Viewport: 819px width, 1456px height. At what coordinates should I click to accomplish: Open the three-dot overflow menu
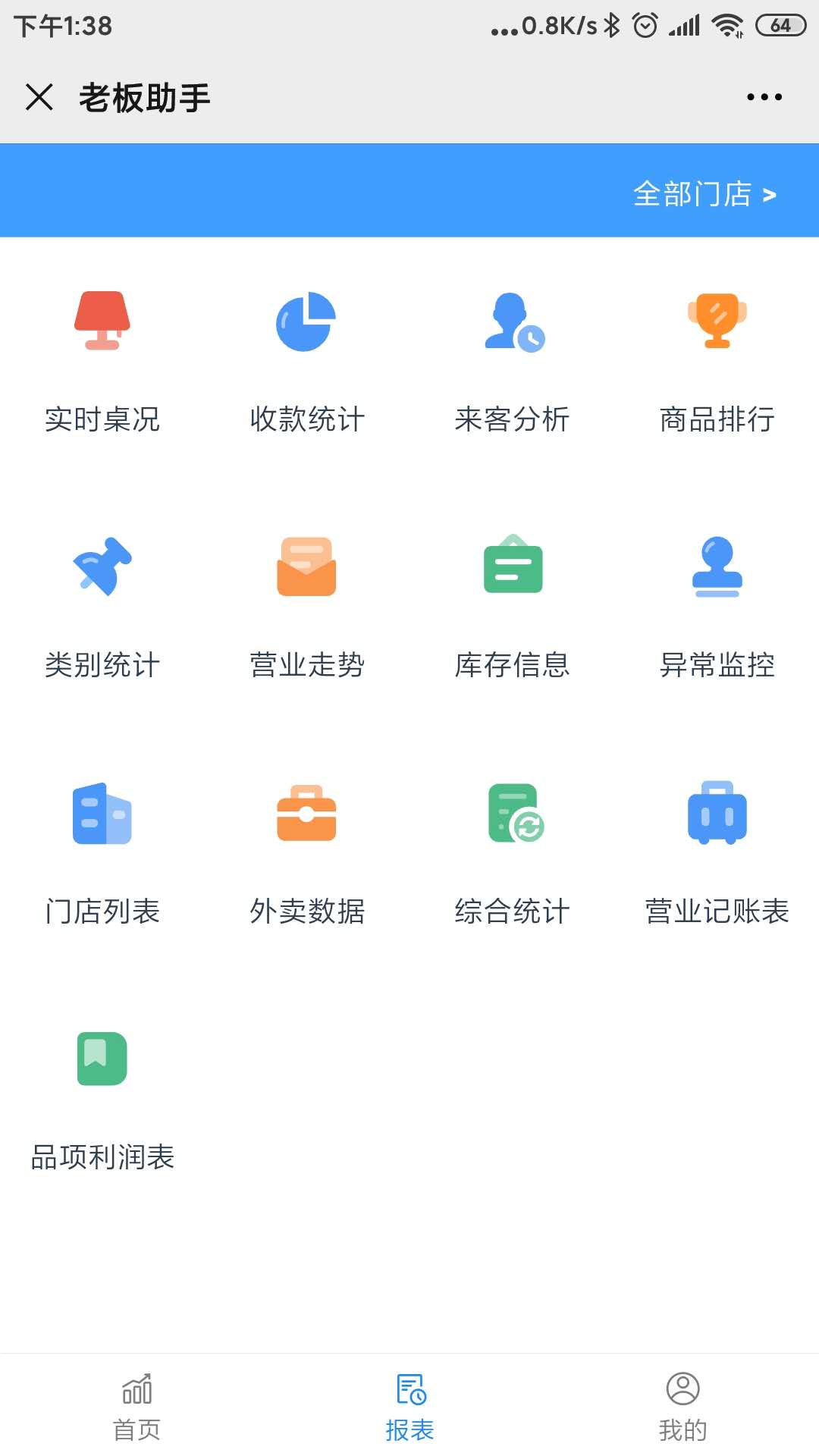[x=764, y=97]
